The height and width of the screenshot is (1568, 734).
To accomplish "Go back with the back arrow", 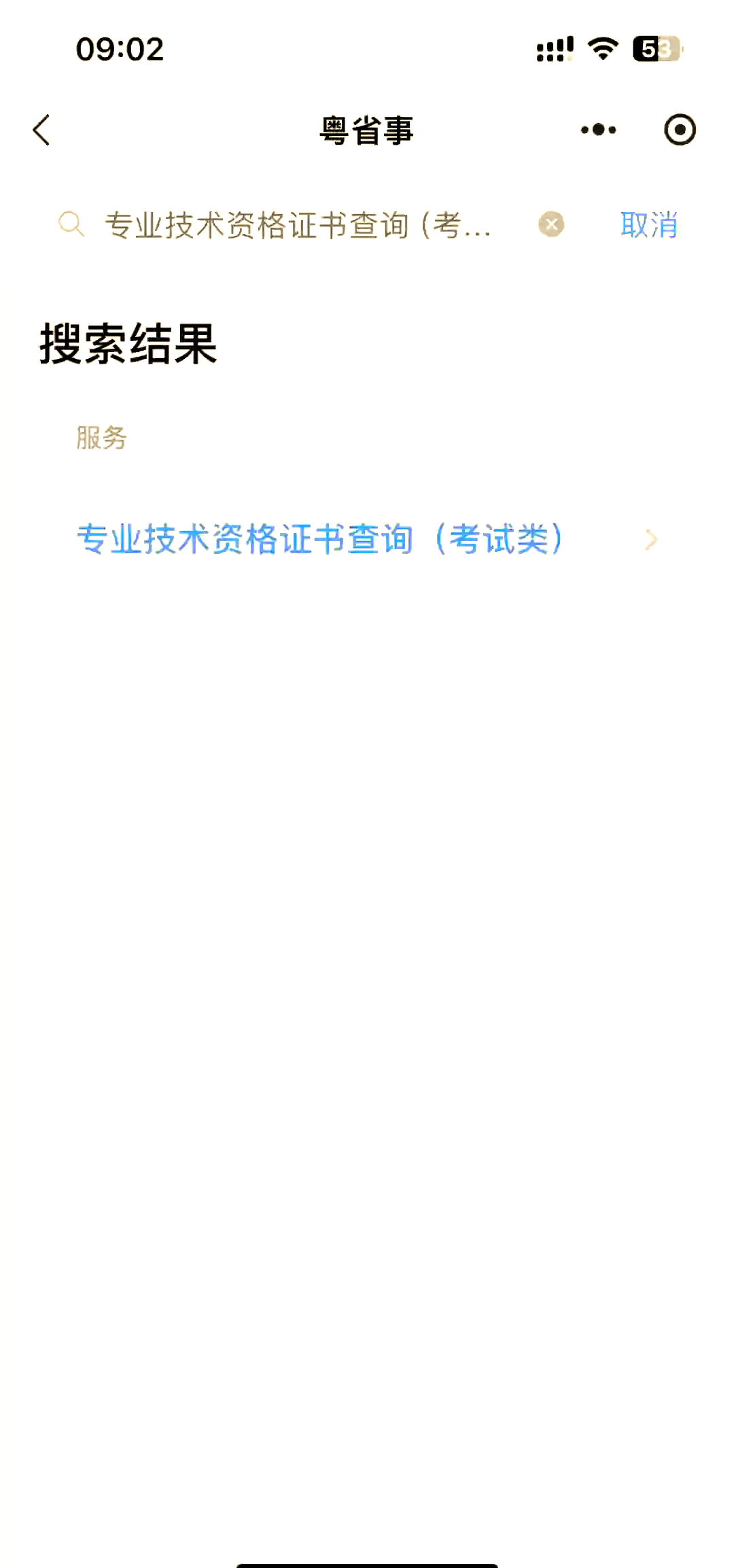I will 42,130.
